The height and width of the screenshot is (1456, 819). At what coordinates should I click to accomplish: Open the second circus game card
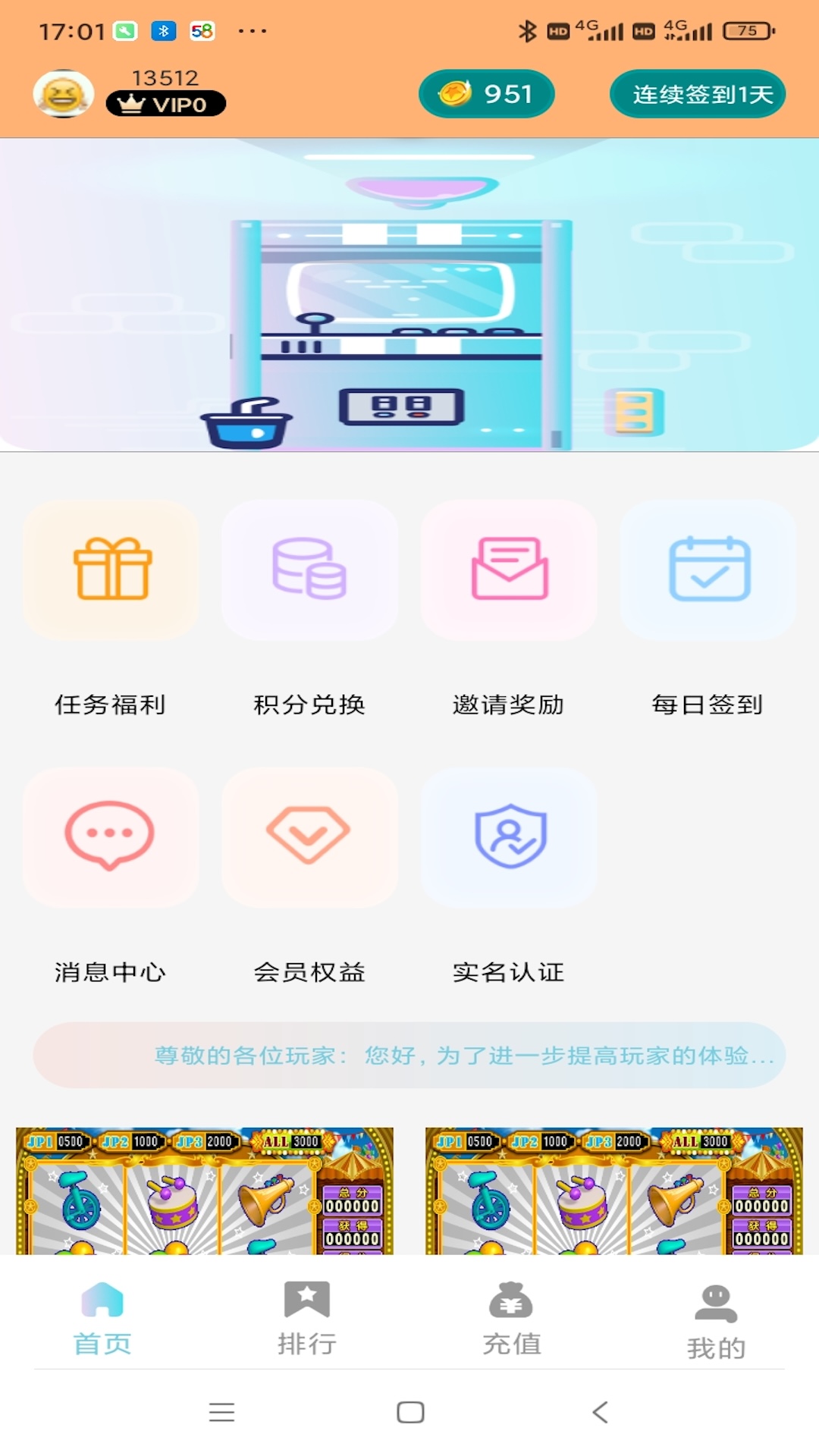coord(614,1191)
